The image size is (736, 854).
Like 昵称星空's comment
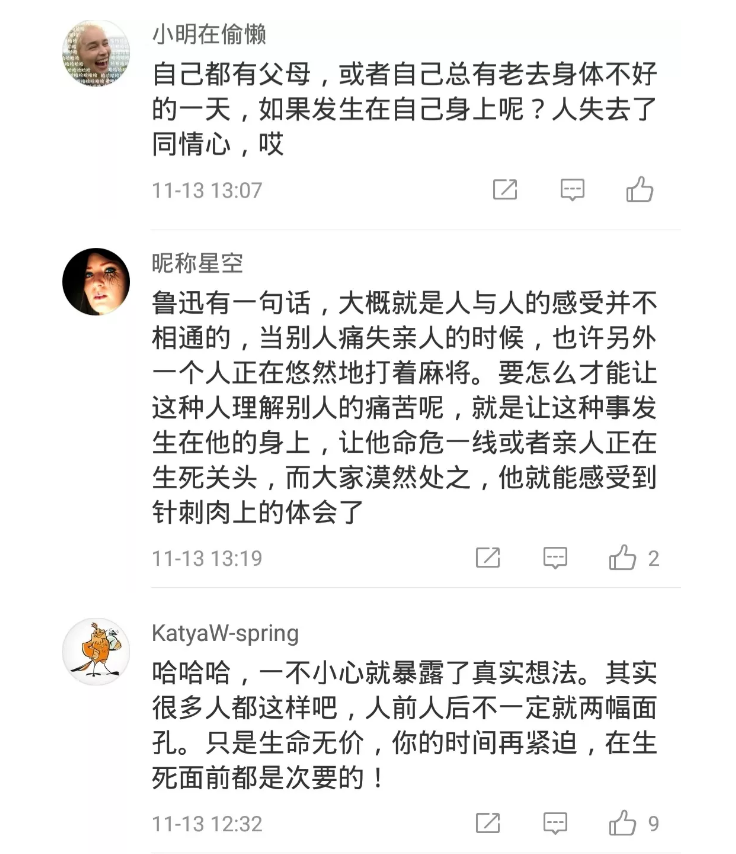click(x=623, y=558)
